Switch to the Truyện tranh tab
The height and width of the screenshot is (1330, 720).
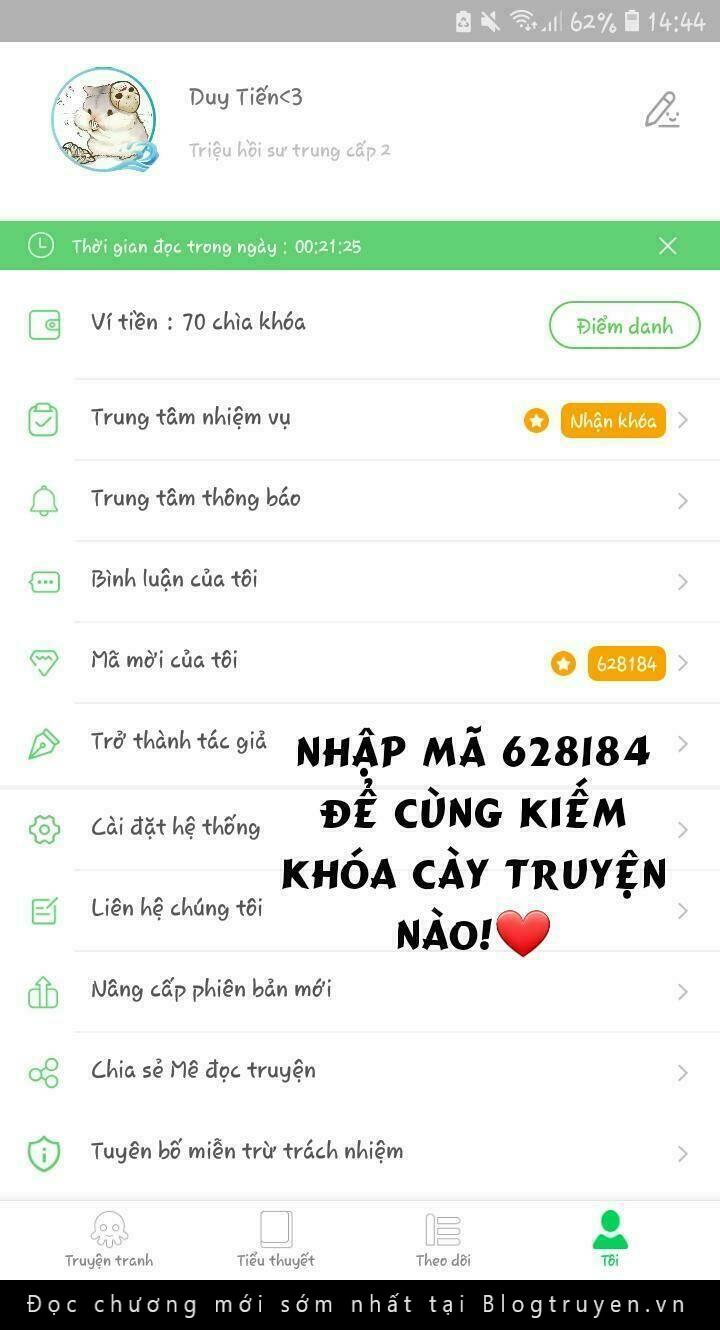tap(109, 1240)
